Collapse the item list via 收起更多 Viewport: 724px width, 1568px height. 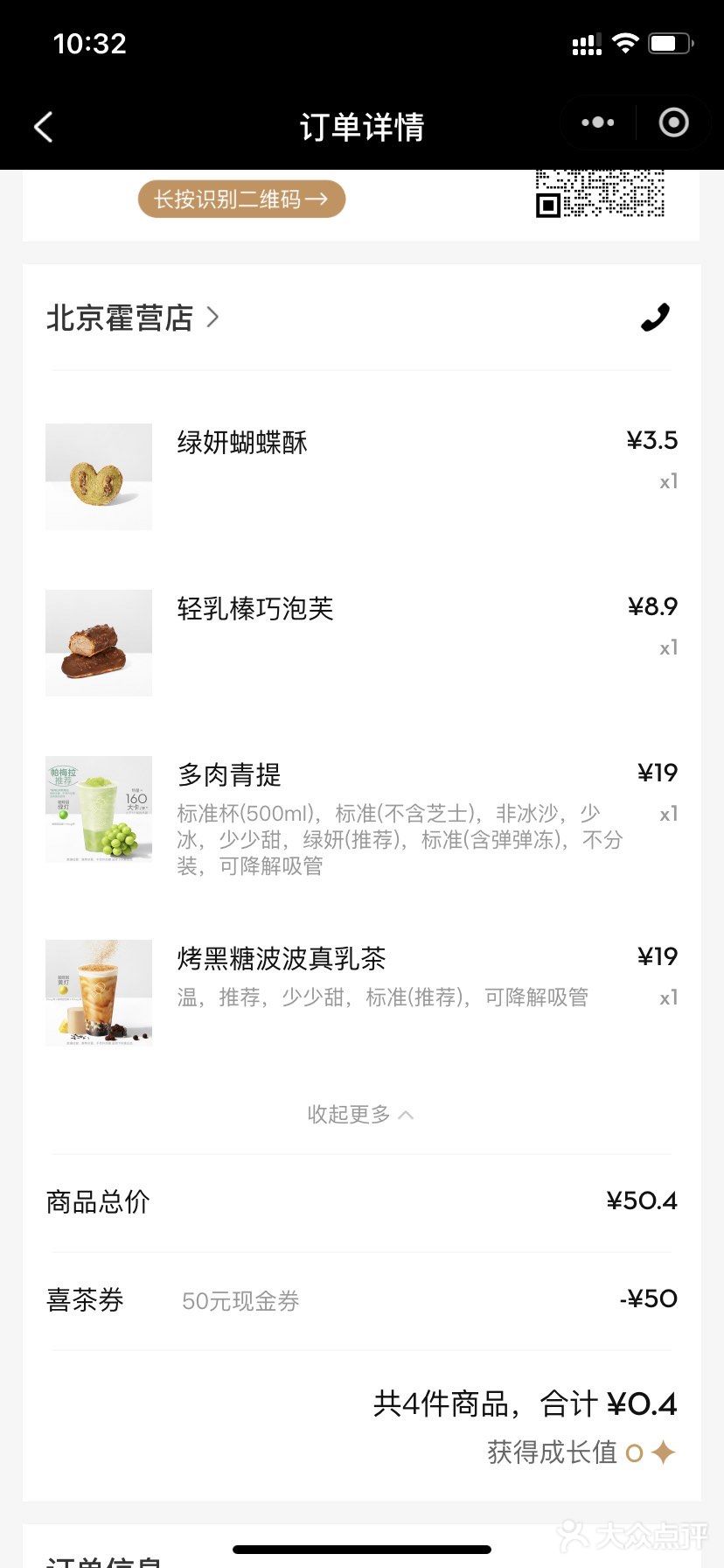362,1113
